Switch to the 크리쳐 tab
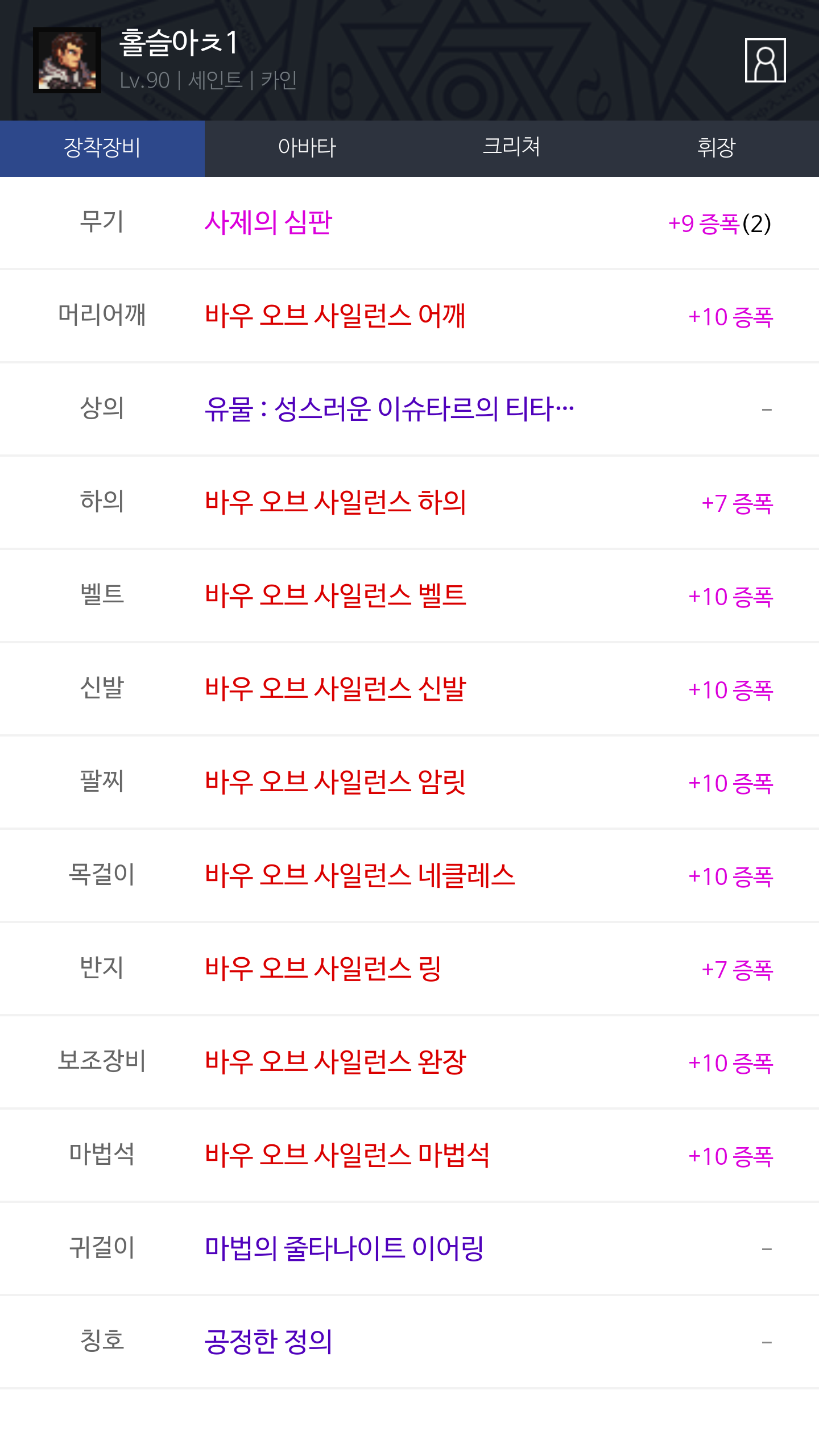The image size is (819, 1456). pyautogui.click(x=512, y=148)
